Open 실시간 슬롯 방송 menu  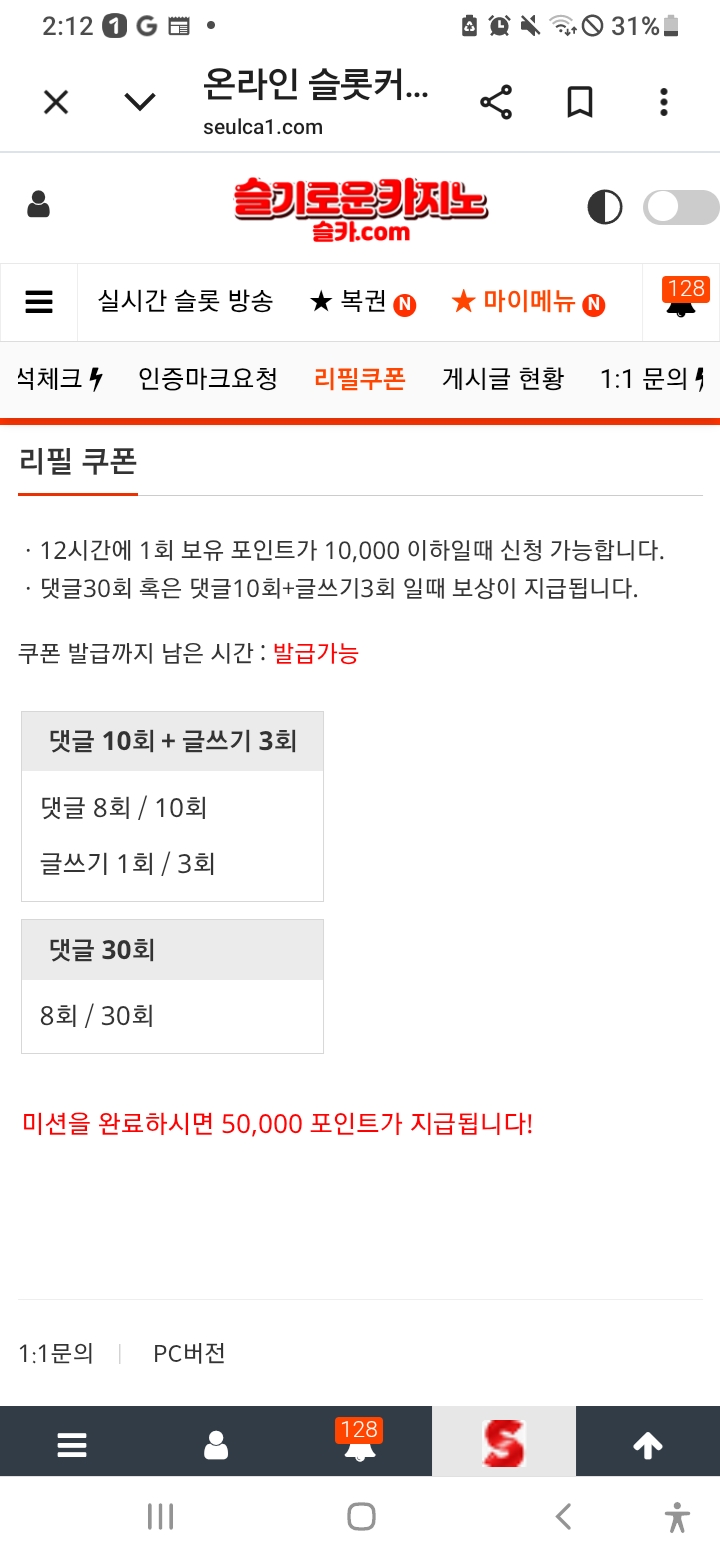185,302
